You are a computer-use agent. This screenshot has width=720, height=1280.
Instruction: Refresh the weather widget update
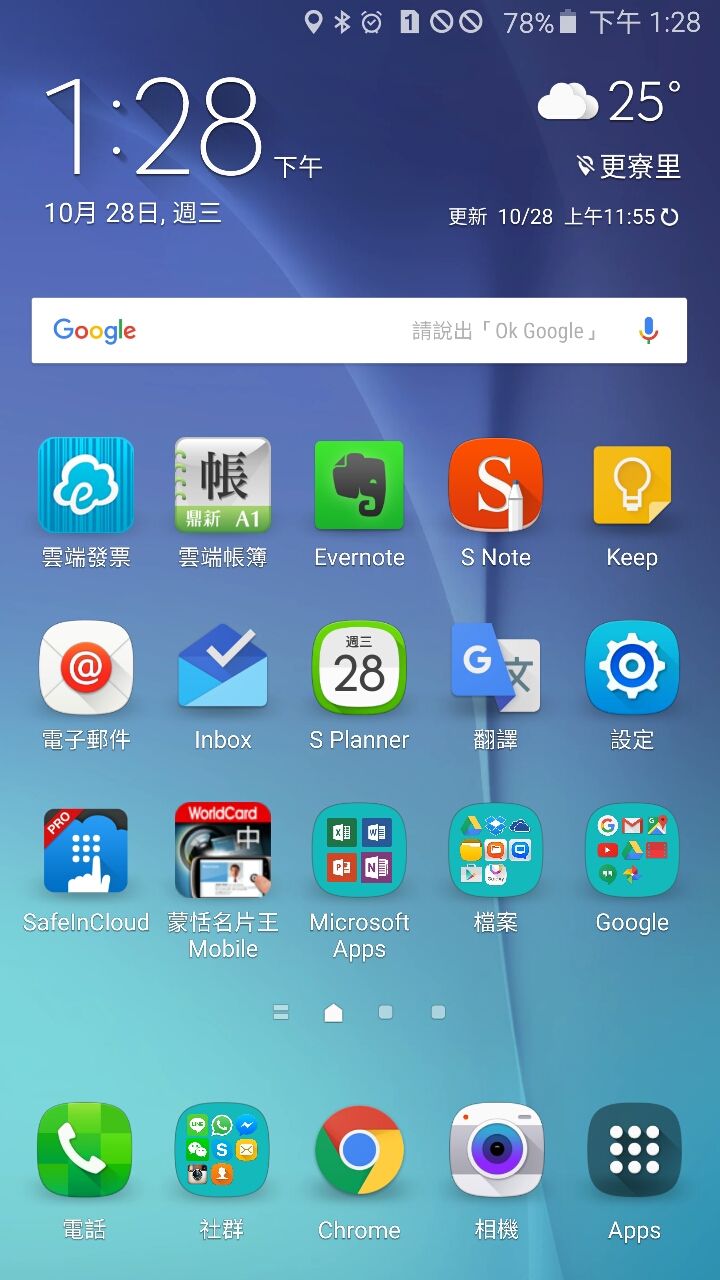point(670,217)
